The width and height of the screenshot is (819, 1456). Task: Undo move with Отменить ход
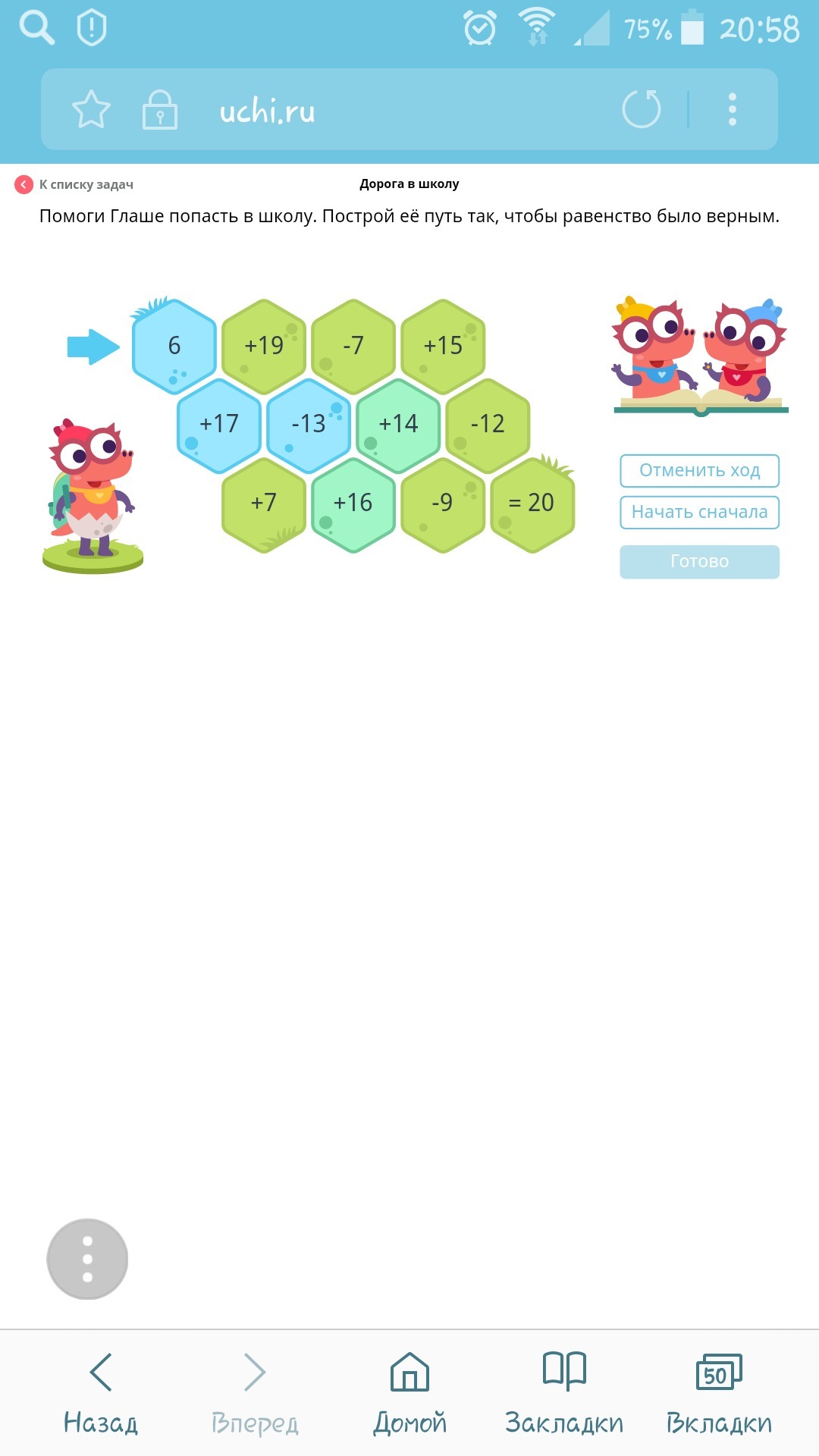click(699, 471)
